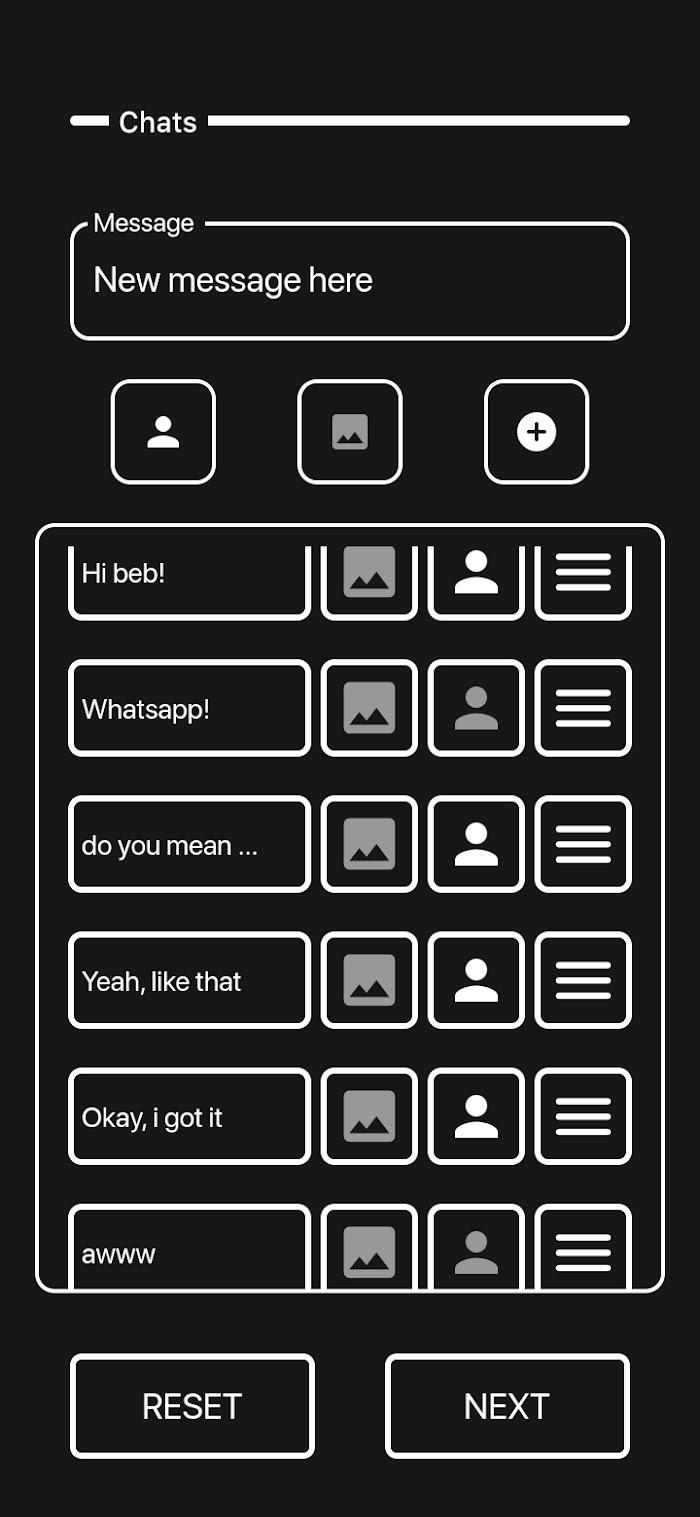The width and height of the screenshot is (700, 1517).
Task: Tap the person icon below the Message field
Action: pos(163,432)
